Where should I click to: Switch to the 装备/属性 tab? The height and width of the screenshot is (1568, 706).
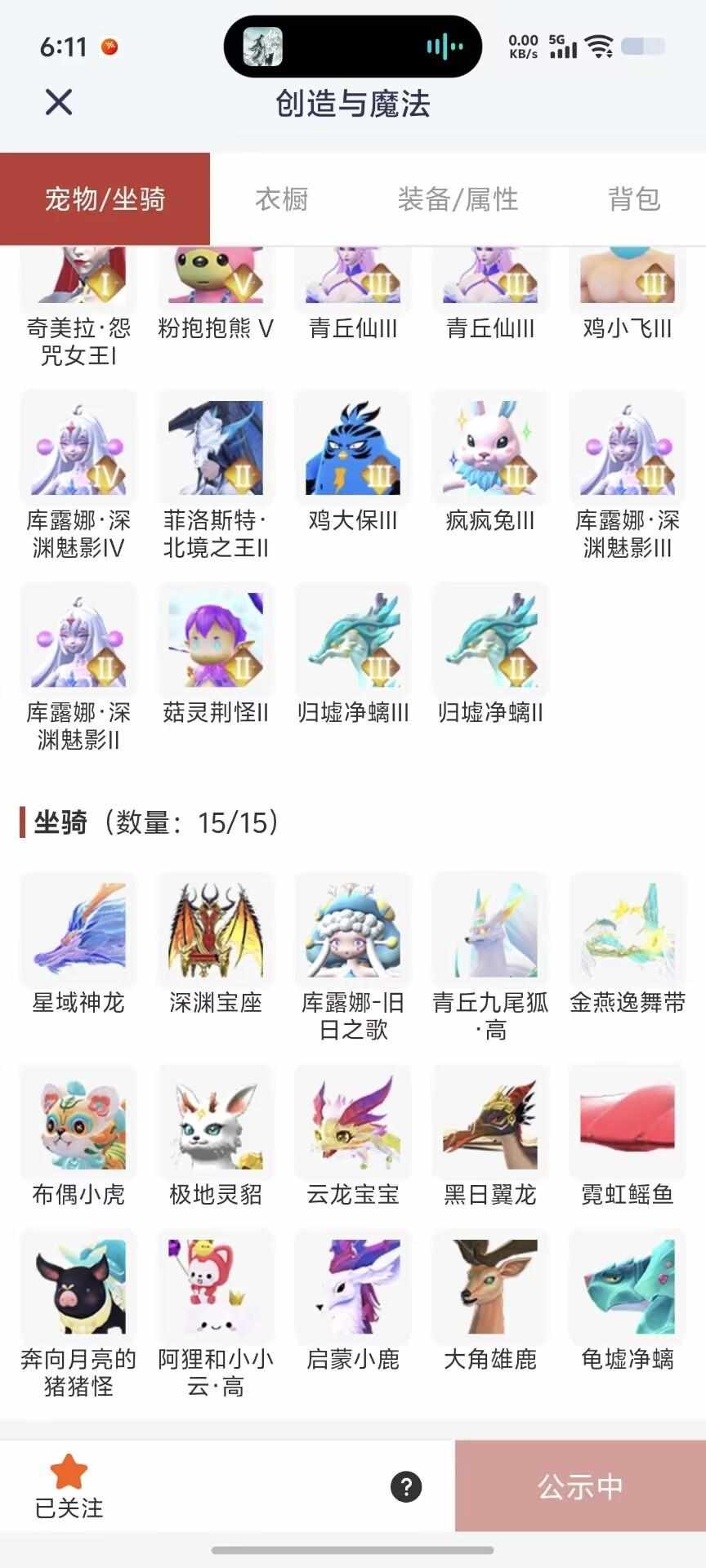458,199
